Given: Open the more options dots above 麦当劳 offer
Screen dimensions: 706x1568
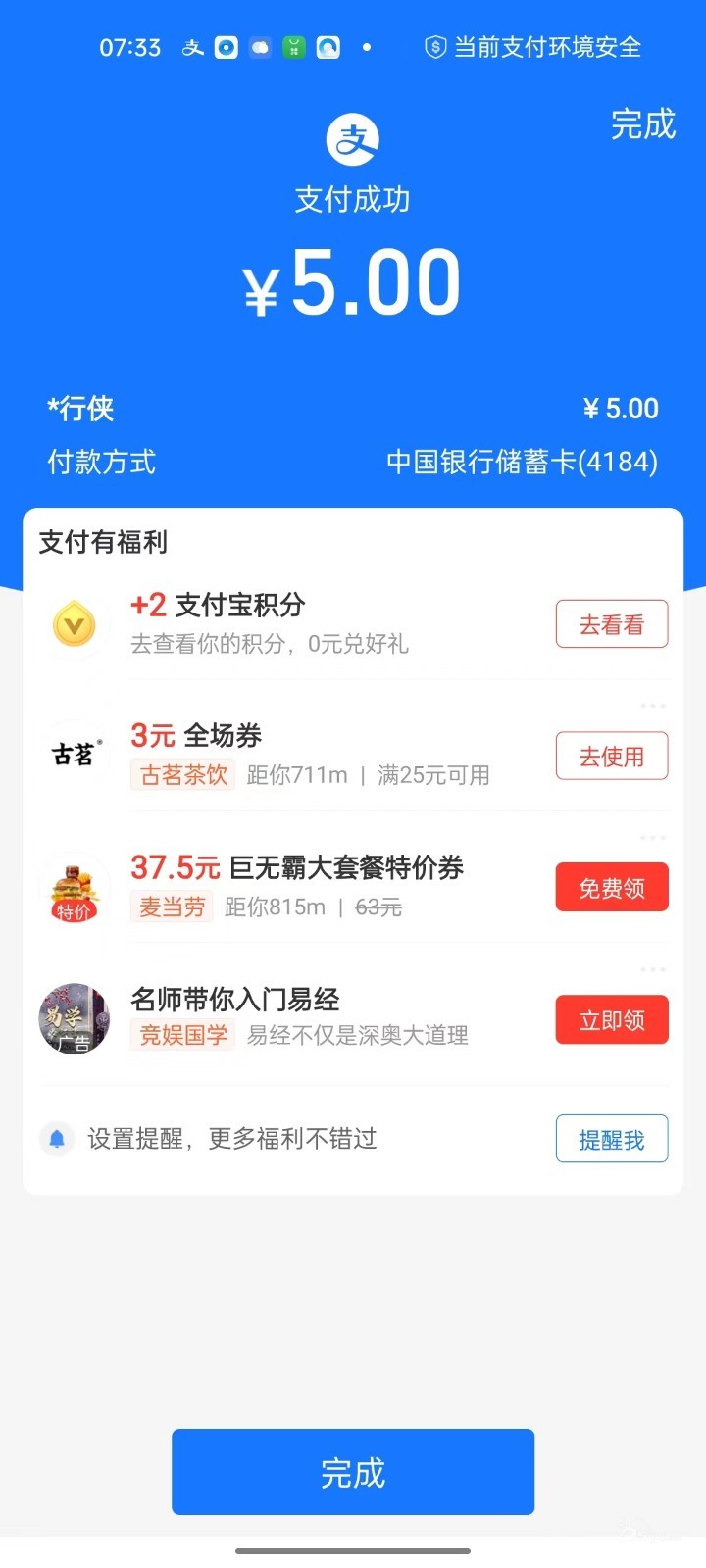Looking at the screenshot, I should pyautogui.click(x=652, y=838).
